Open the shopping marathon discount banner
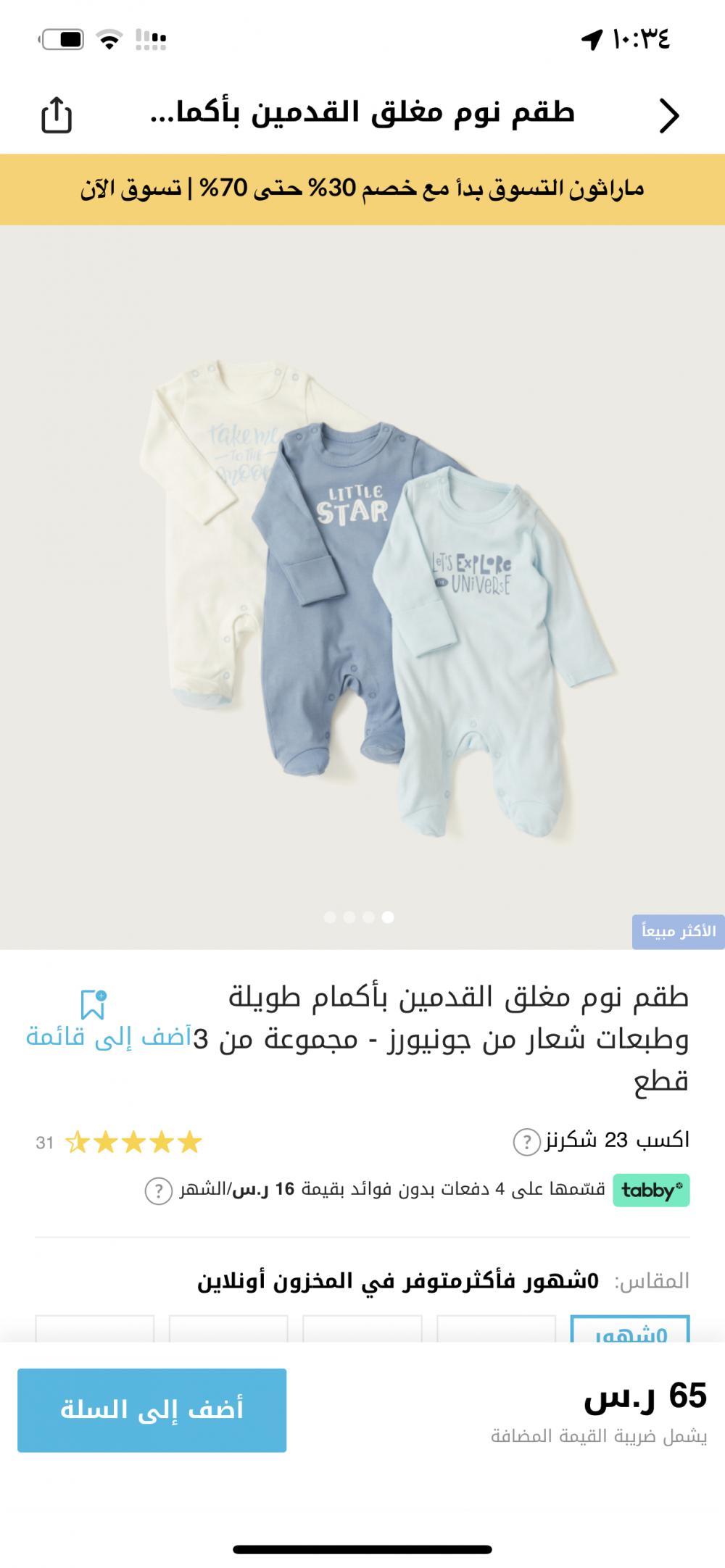This screenshot has height=1568, width=725. pos(362,189)
